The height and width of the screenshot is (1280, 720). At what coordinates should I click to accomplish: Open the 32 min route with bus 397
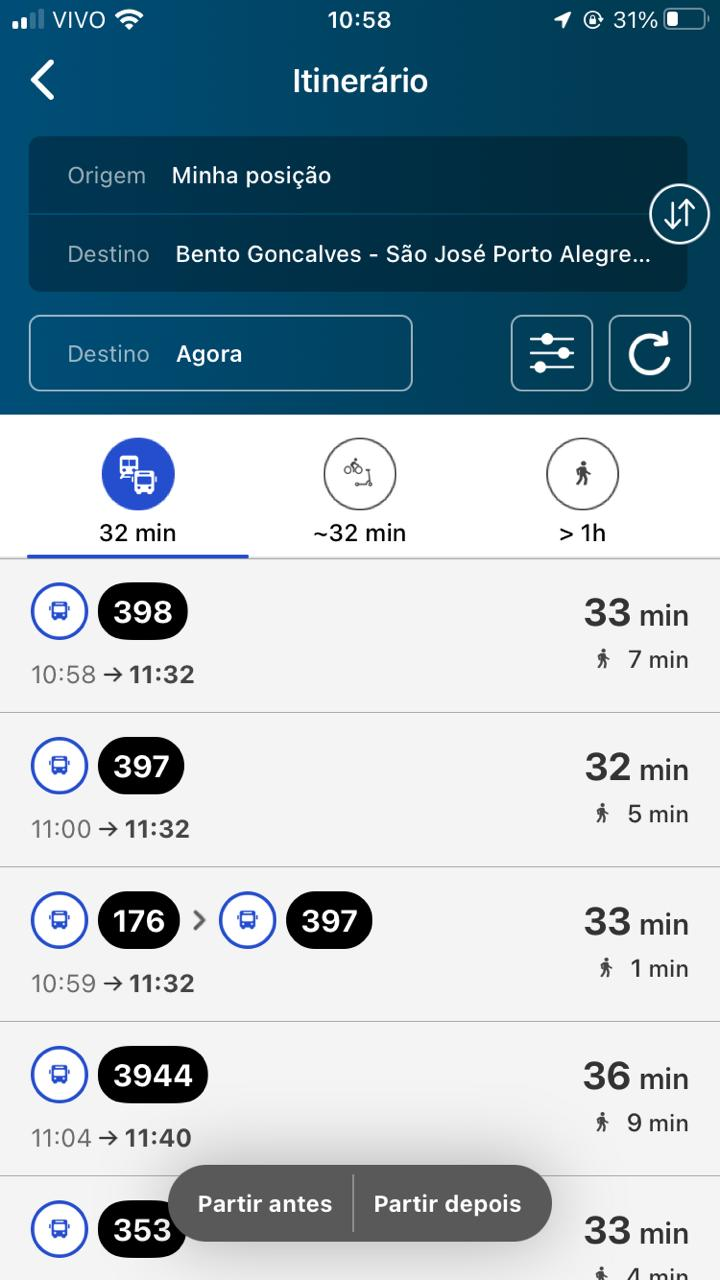click(360, 790)
